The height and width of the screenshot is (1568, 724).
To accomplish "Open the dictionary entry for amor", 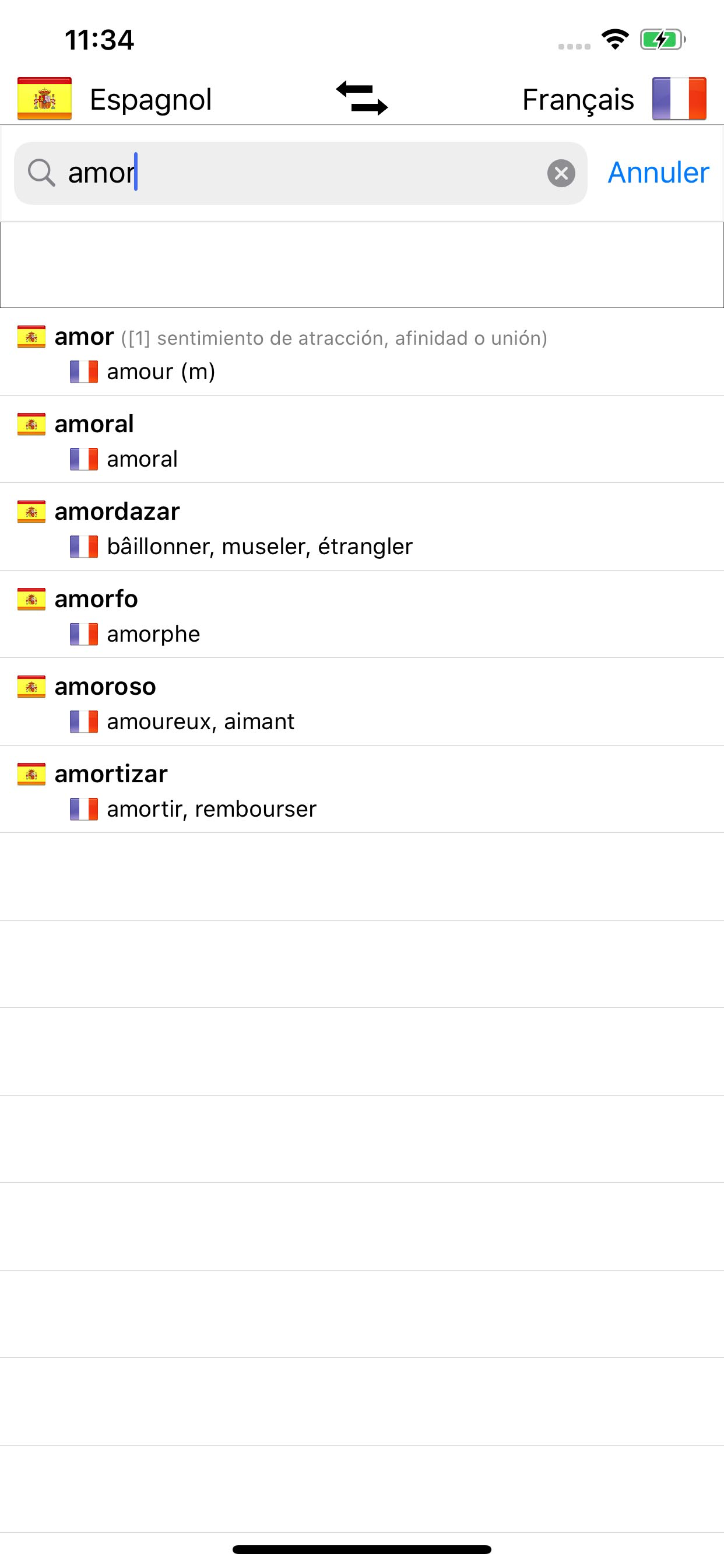I will (83, 337).
